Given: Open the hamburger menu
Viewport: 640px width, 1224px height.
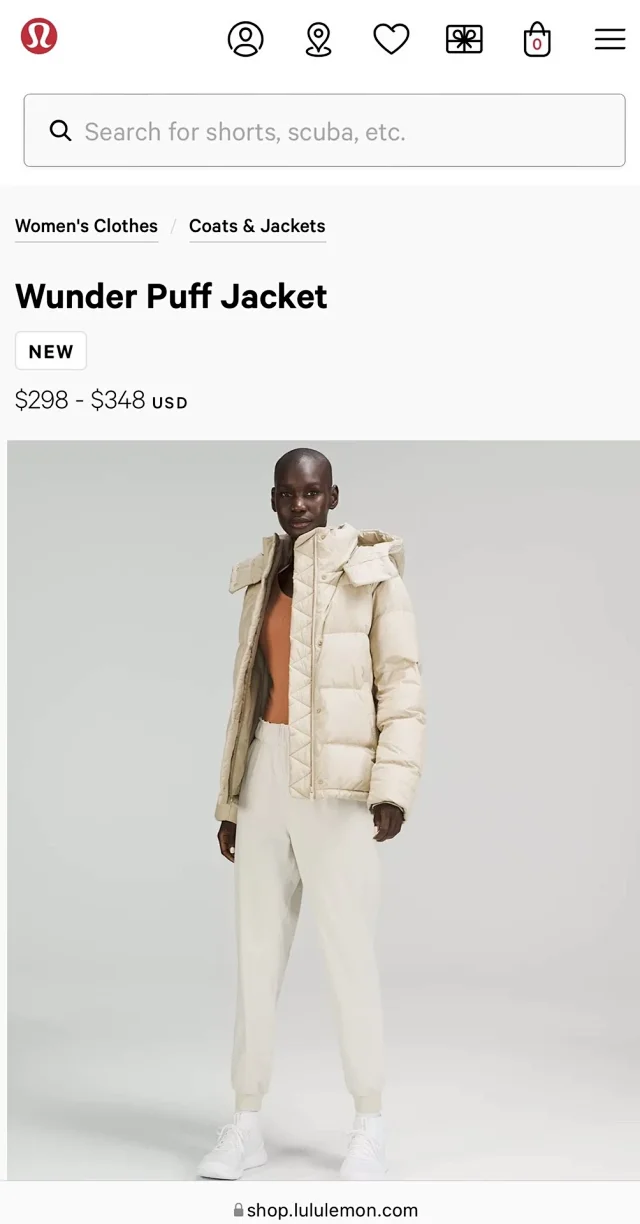Looking at the screenshot, I should [x=610, y=39].
